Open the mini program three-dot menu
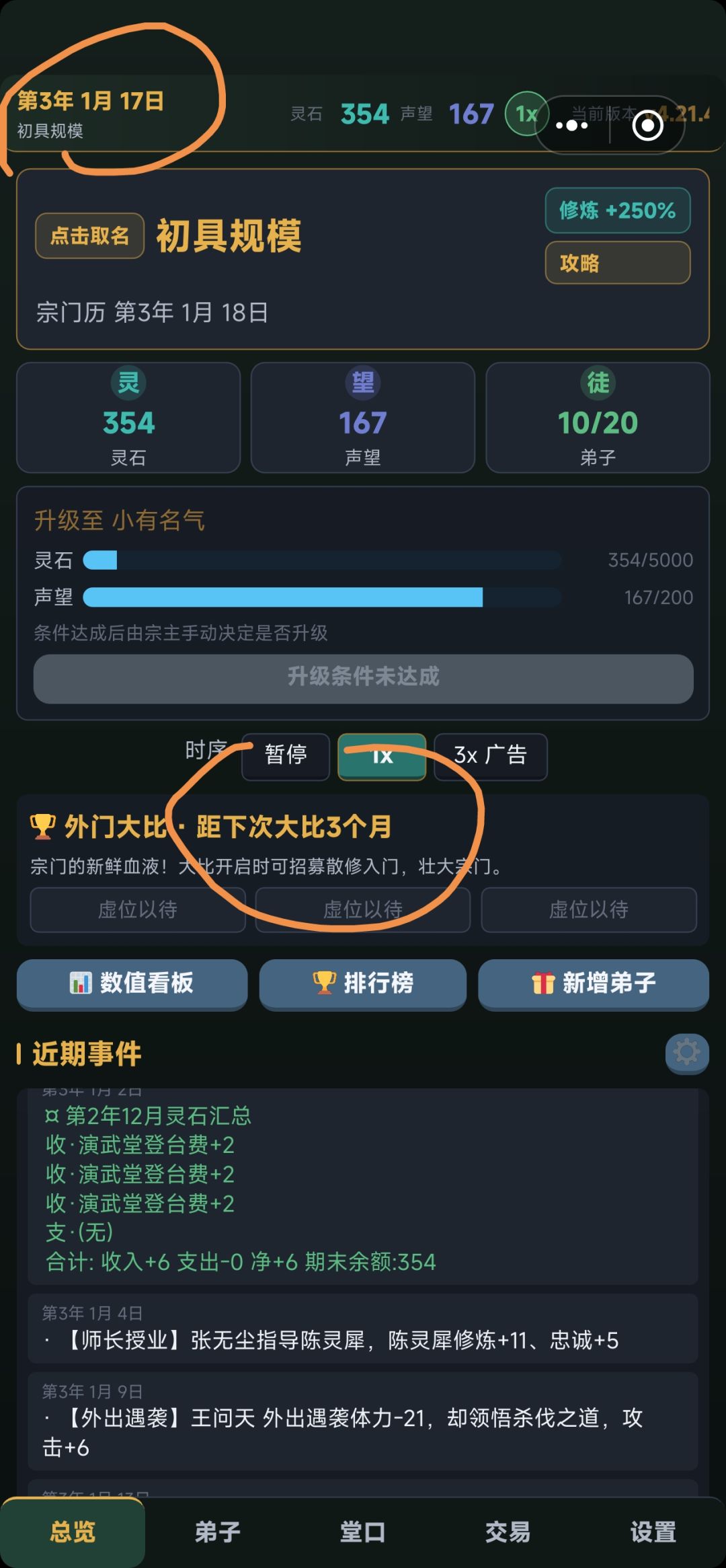Image resolution: width=726 pixels, height=1568 pixels. point(572,126)
